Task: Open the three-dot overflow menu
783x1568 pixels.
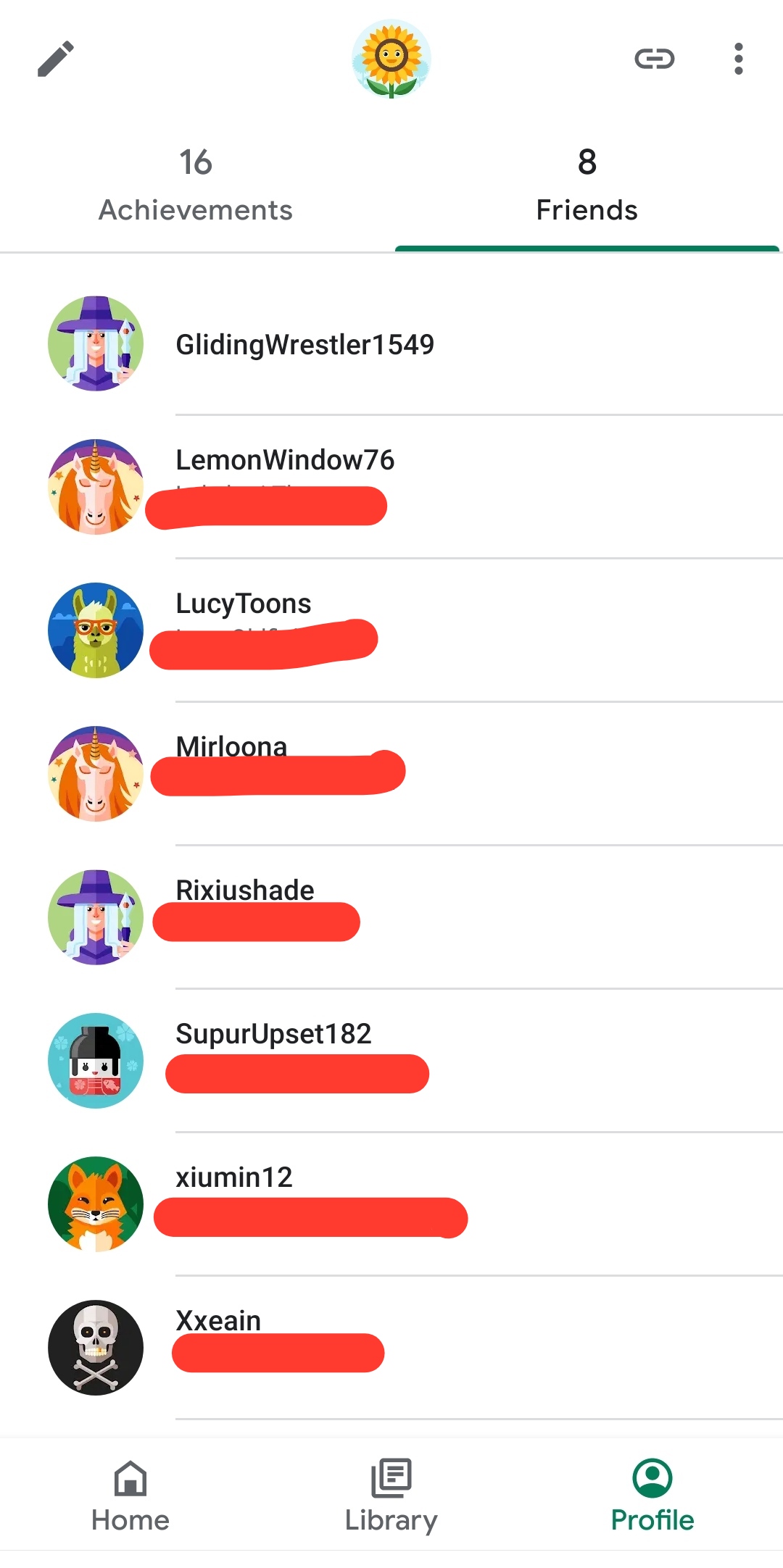Action: pyautogui.click(x=738, y=59)
